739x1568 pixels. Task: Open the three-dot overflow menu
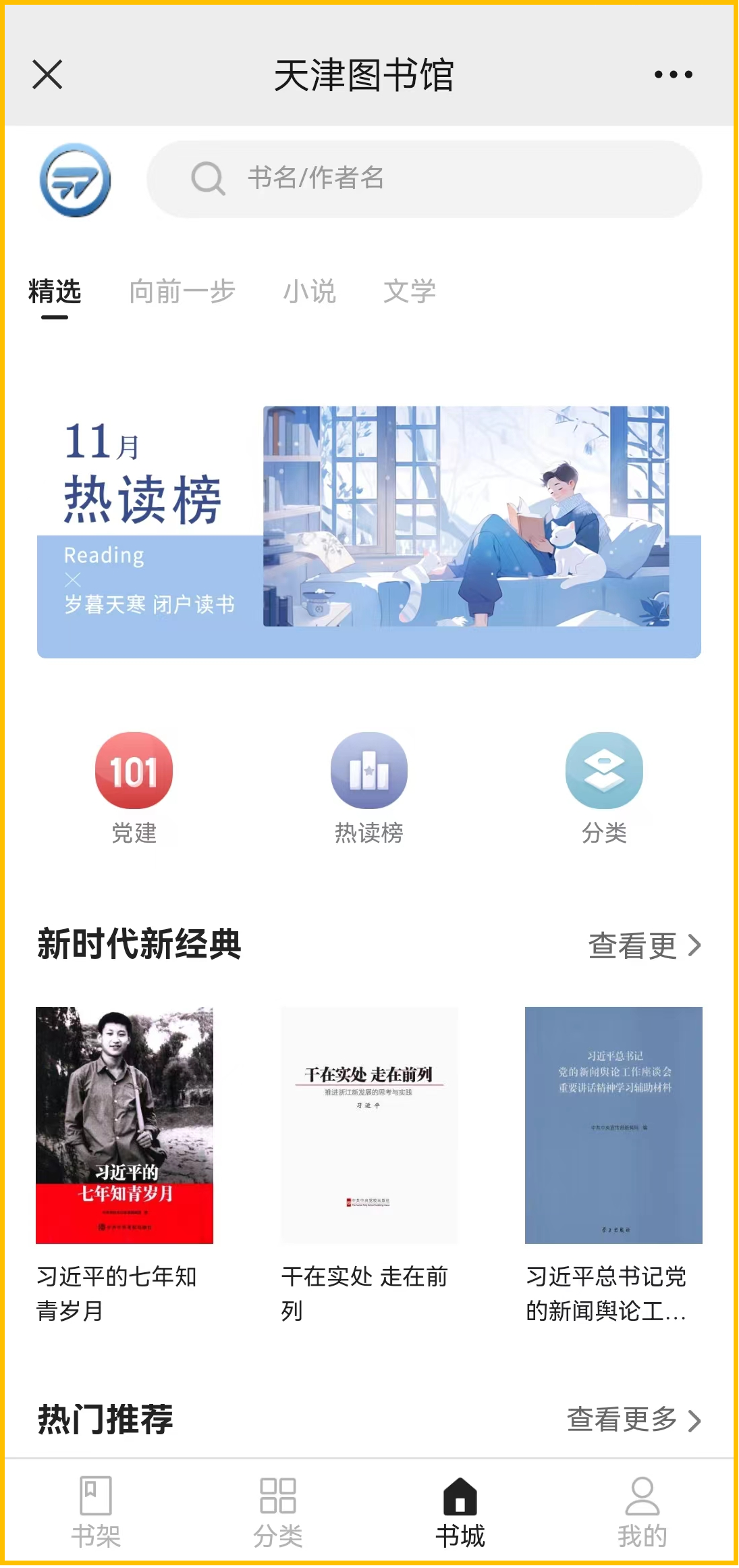673,74
